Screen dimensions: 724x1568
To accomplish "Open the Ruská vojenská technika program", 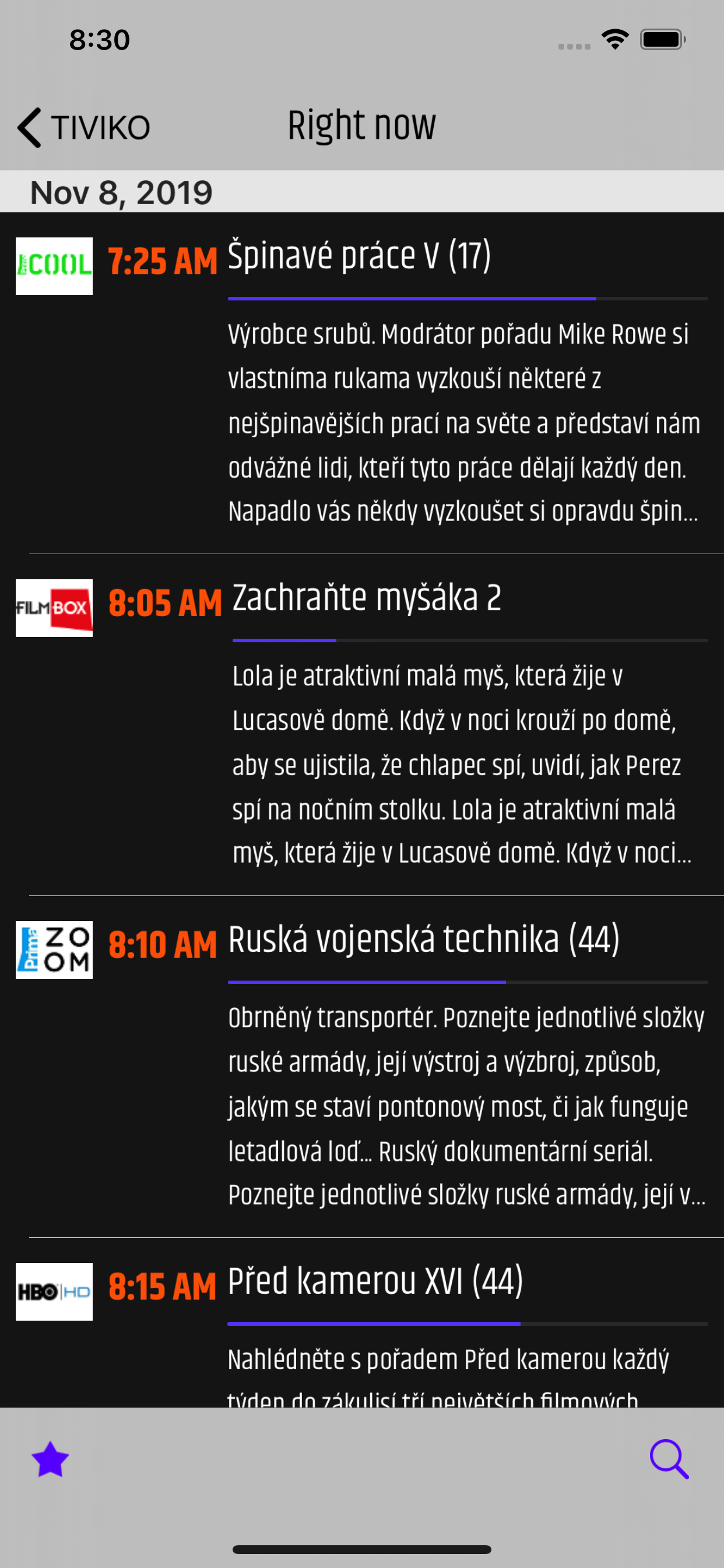I will [x=426, y=940].
